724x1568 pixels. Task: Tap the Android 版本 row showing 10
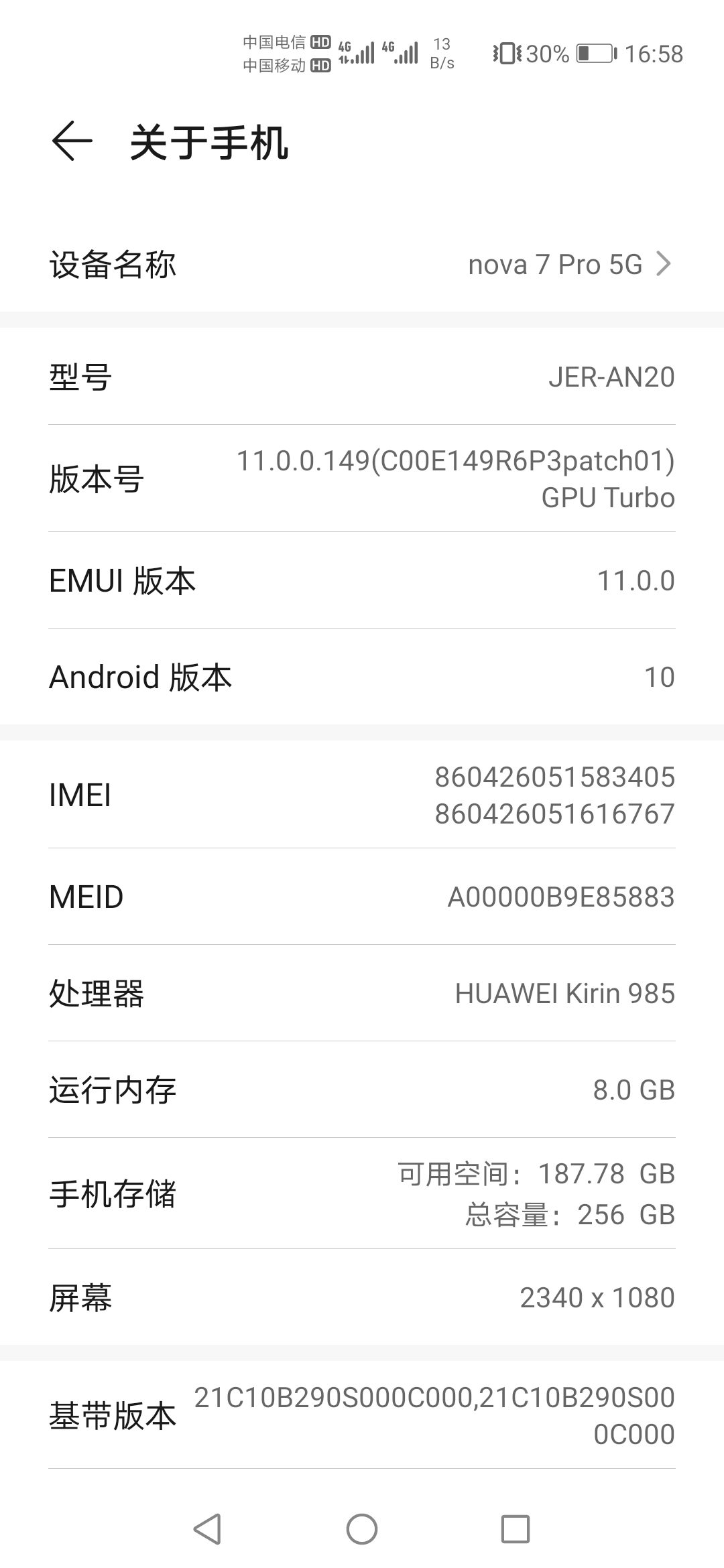362,677
